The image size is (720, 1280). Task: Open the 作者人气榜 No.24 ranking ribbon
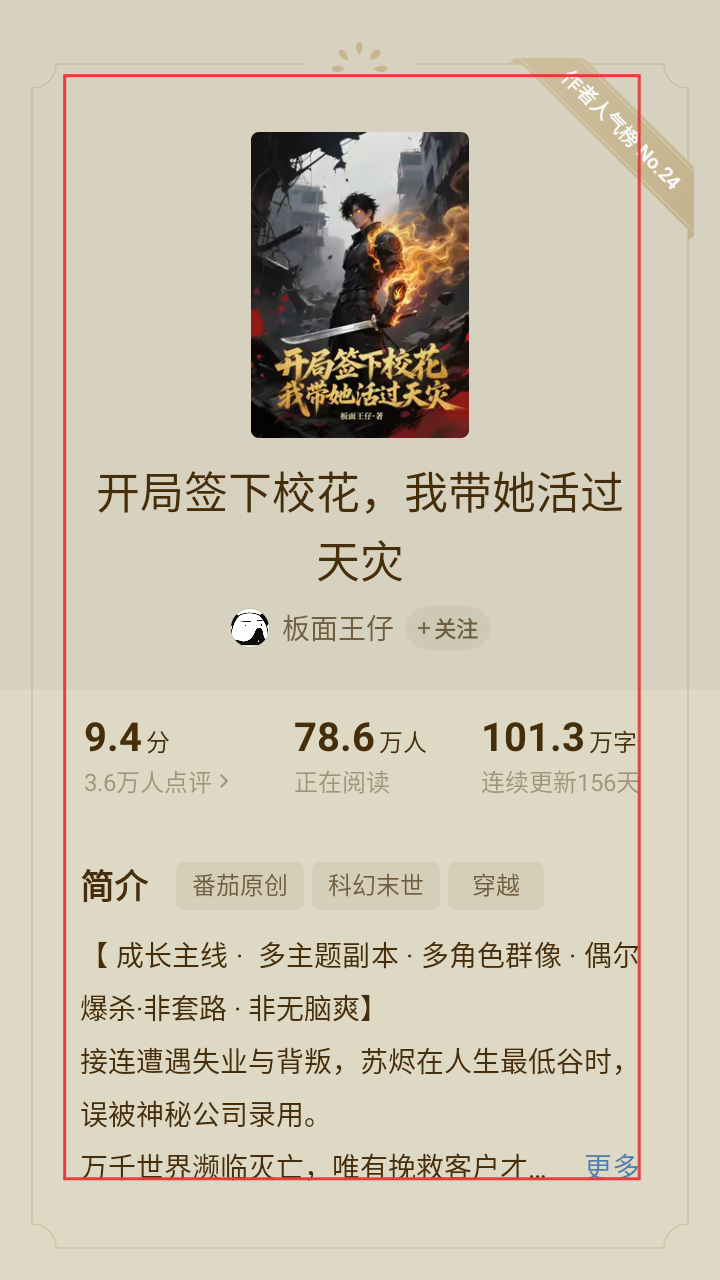click(x=622, y=130)
